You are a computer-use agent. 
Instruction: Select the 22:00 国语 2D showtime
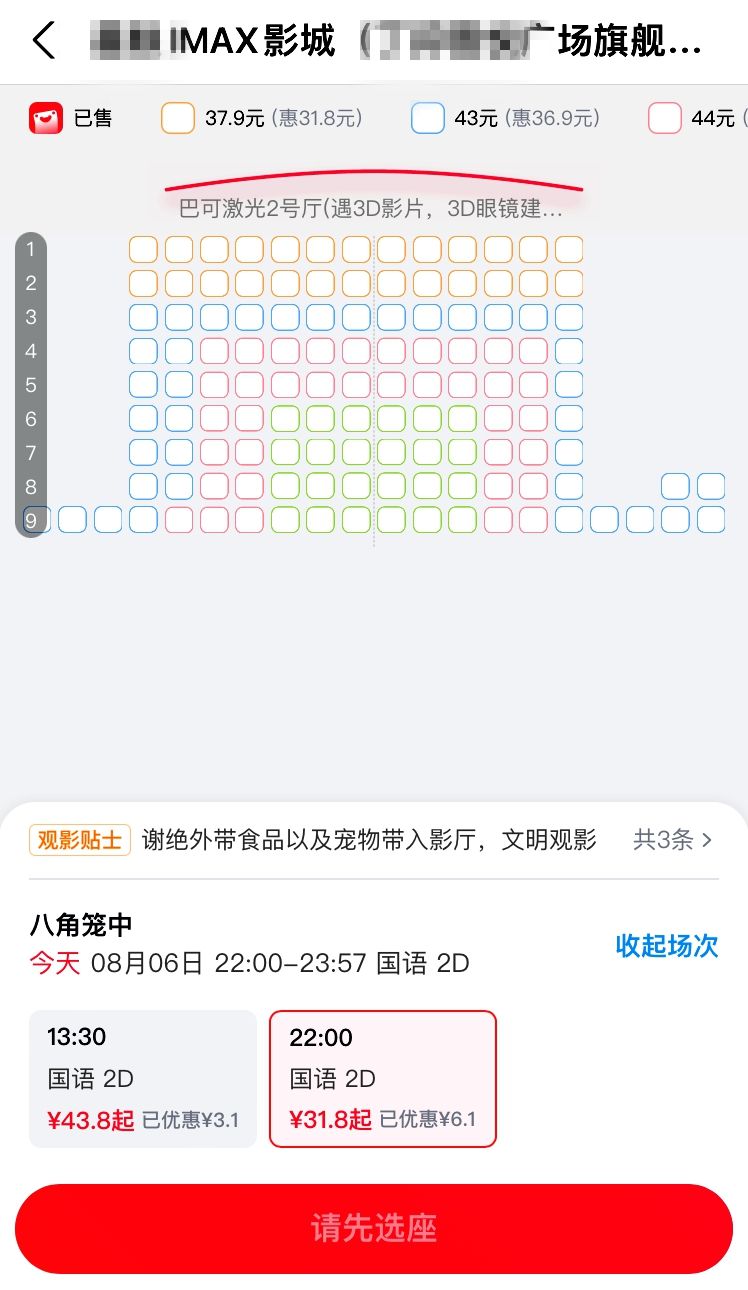382,1078
